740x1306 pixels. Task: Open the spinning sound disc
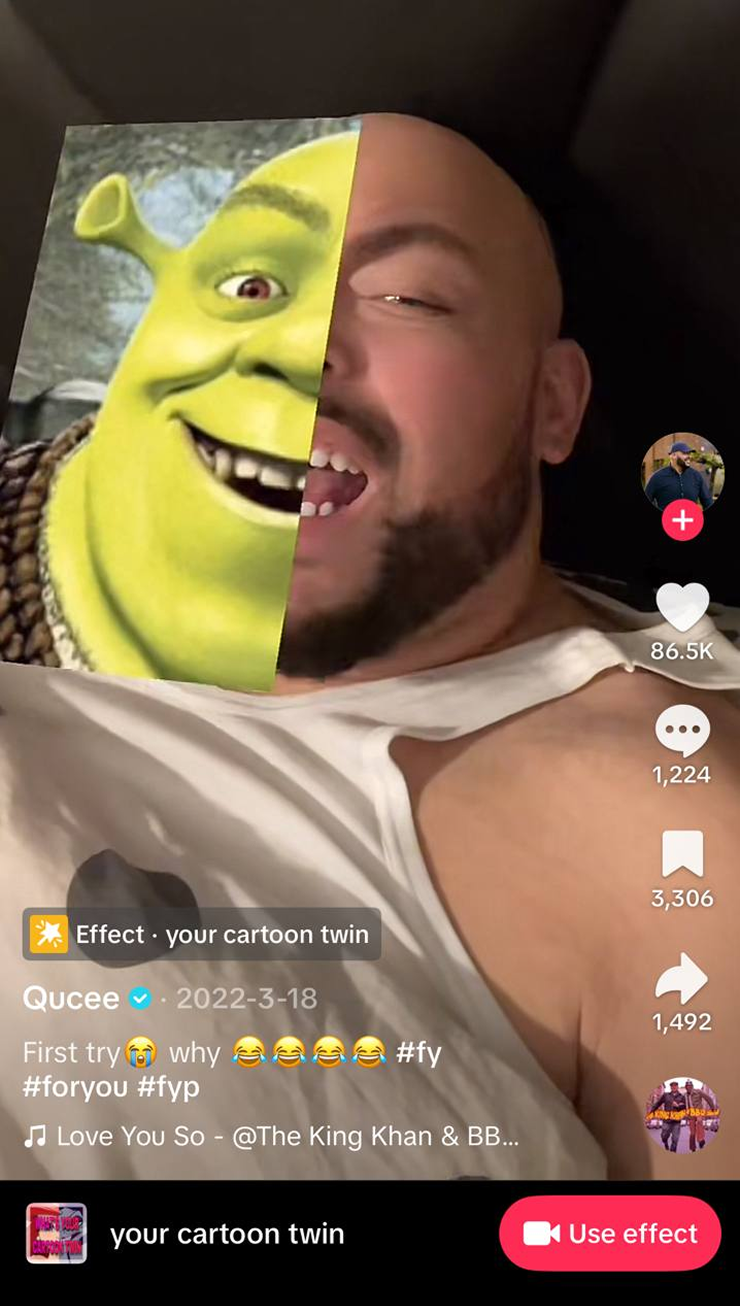click(x=682, y=1115)
